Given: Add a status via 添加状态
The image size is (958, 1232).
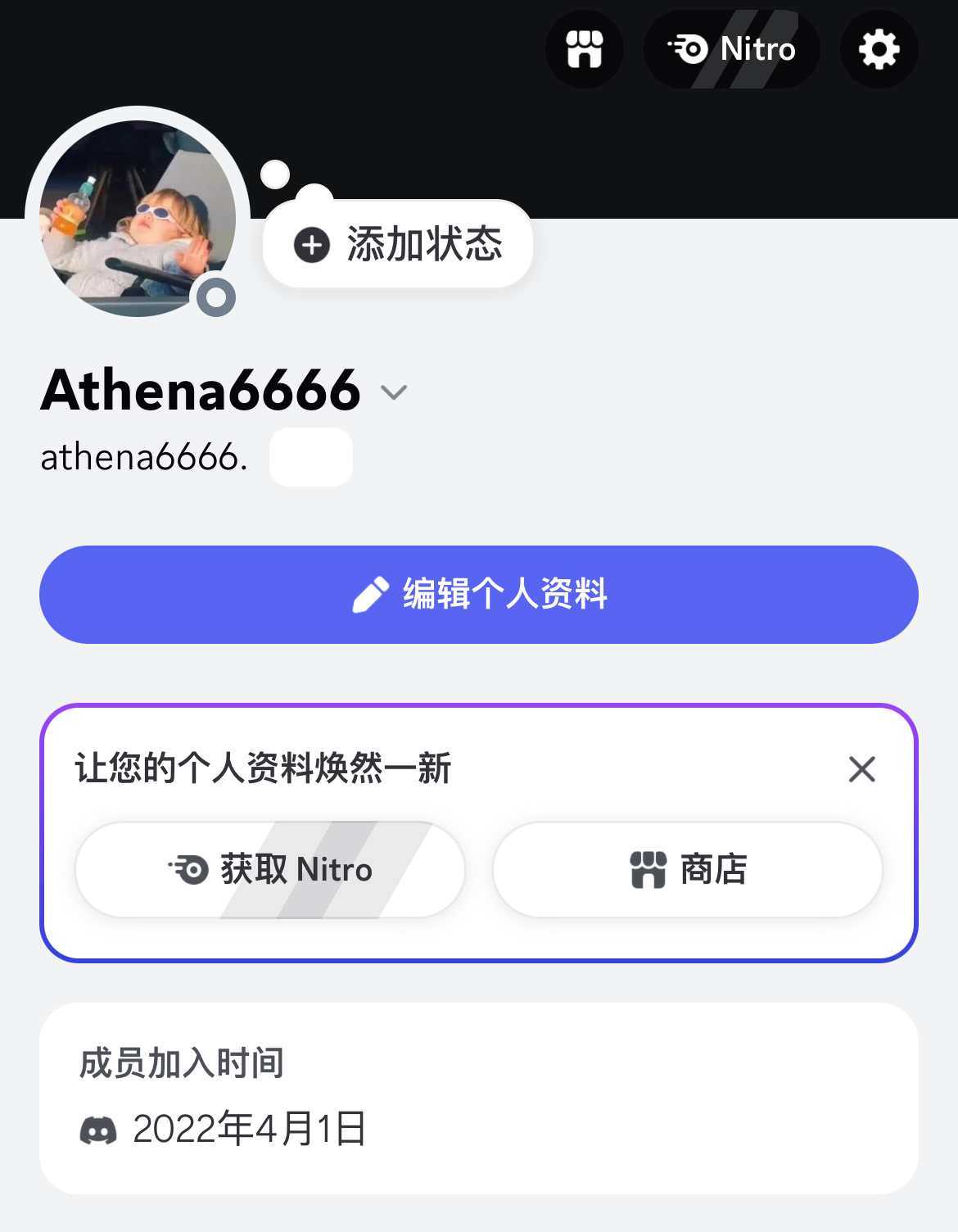Looking at the screenshot, I should (398, 244).
